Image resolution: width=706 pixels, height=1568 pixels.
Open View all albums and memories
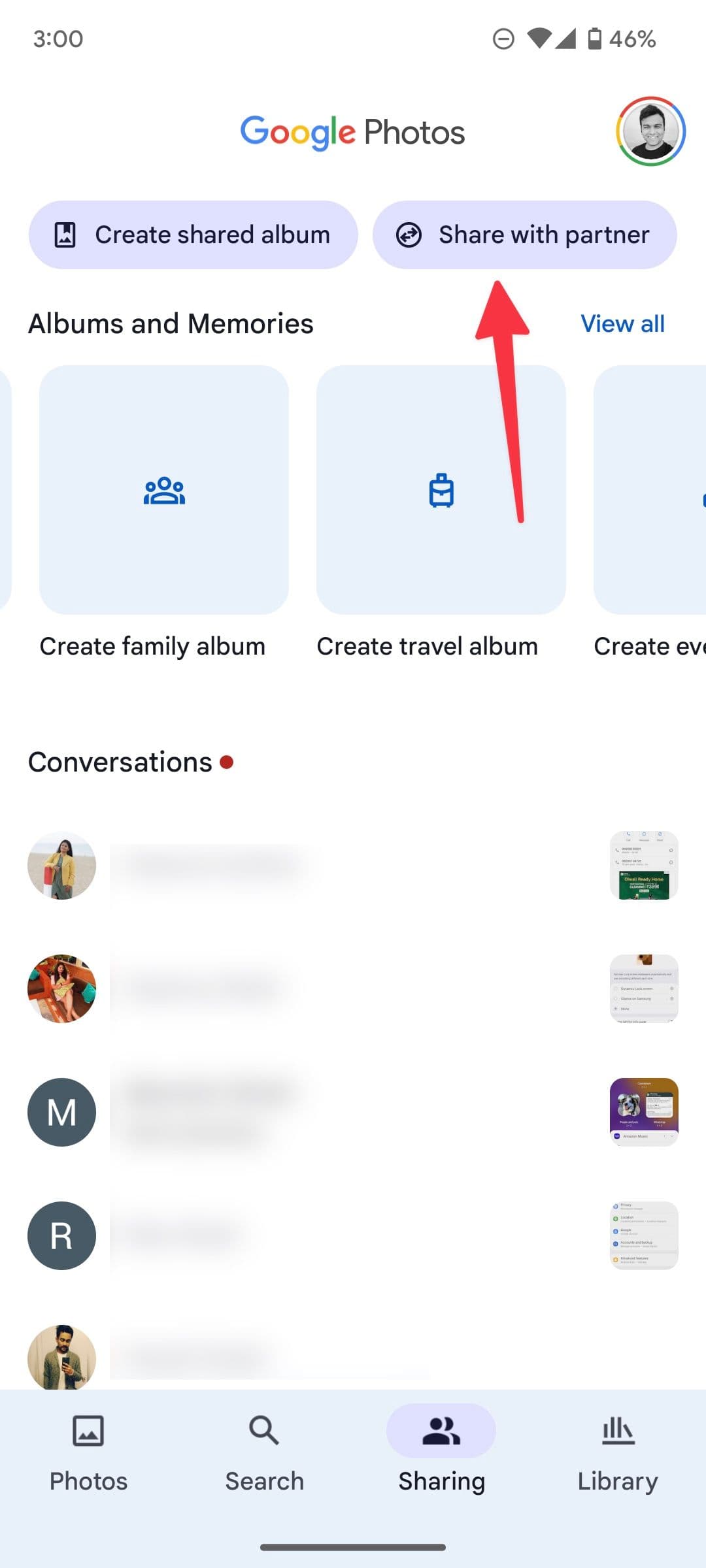pos(622,323)
